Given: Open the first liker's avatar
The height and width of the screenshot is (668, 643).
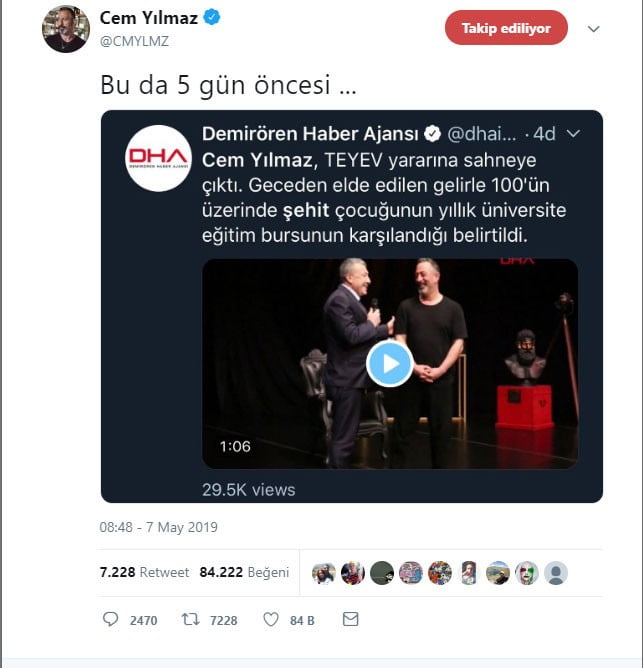Looking at the screenshot, I should point(323,573).
